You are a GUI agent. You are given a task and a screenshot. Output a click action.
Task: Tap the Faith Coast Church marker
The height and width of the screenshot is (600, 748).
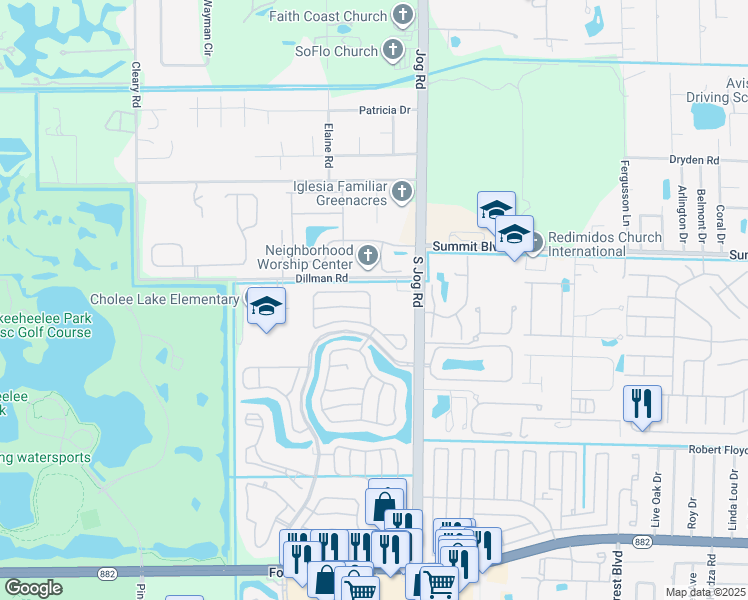pyautogui.click(x=403, y=15)
